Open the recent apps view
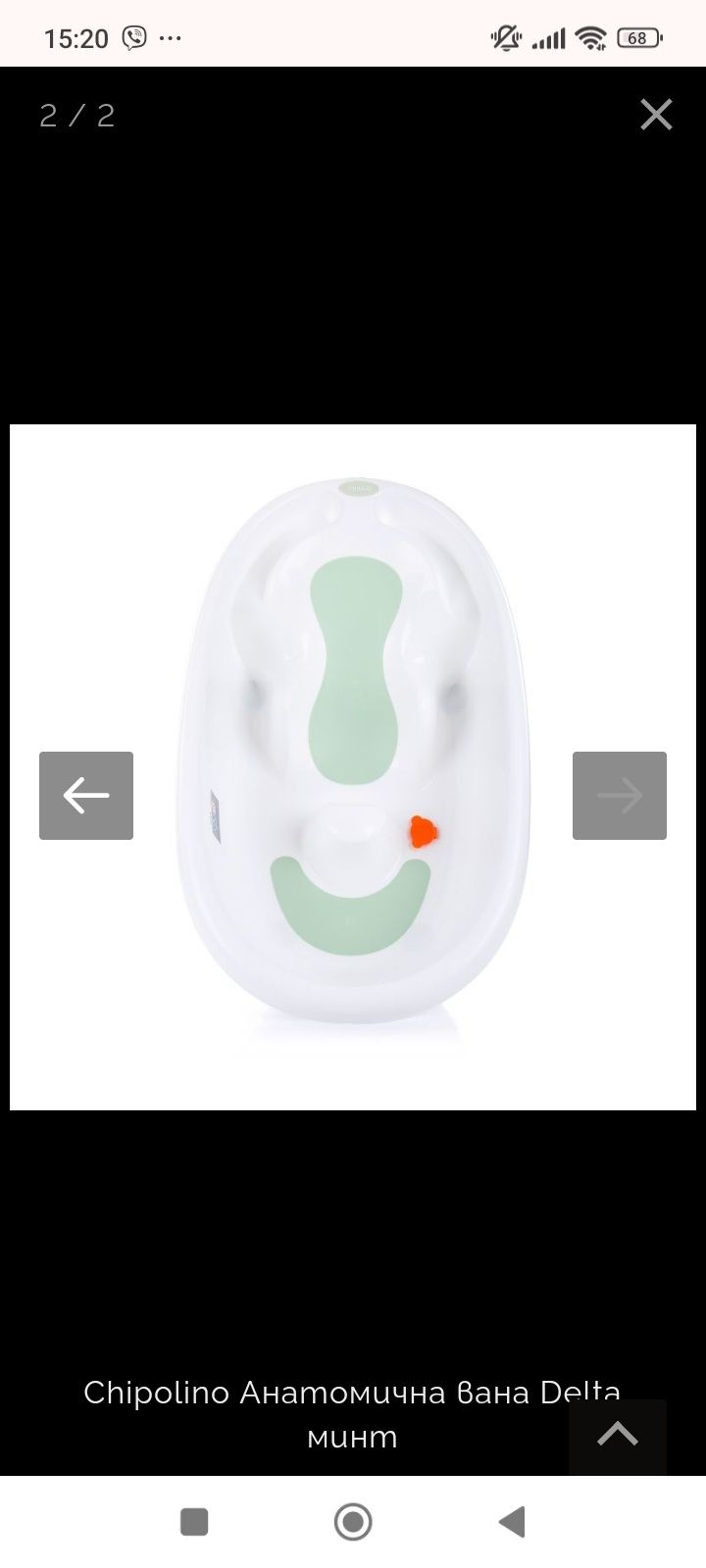This screenshot has width=706, height=1568. point(194,1522)
